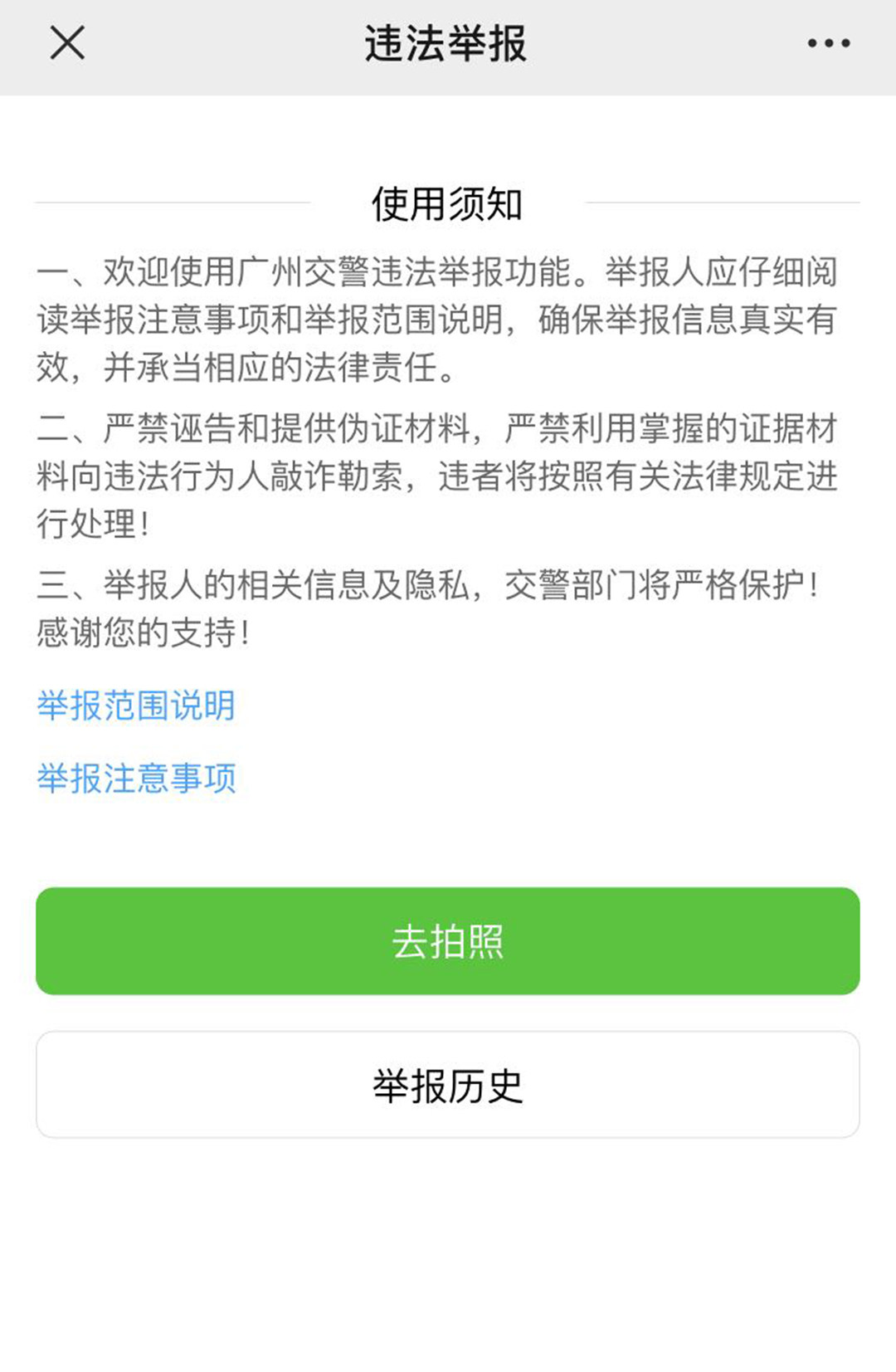Open the three-dot overflow menu

(829, 43)
